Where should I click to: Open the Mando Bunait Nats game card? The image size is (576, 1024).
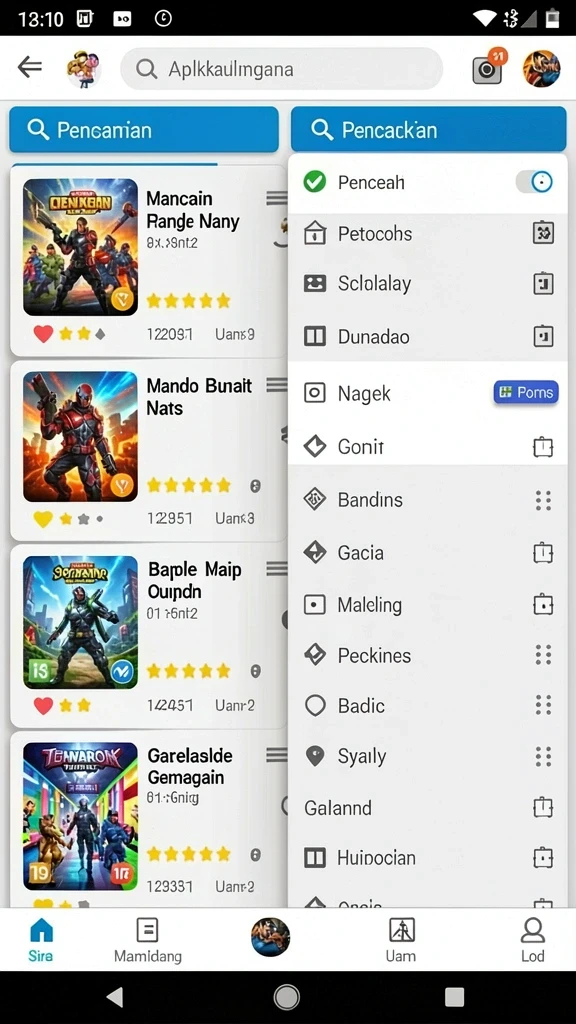coord(148,451)
